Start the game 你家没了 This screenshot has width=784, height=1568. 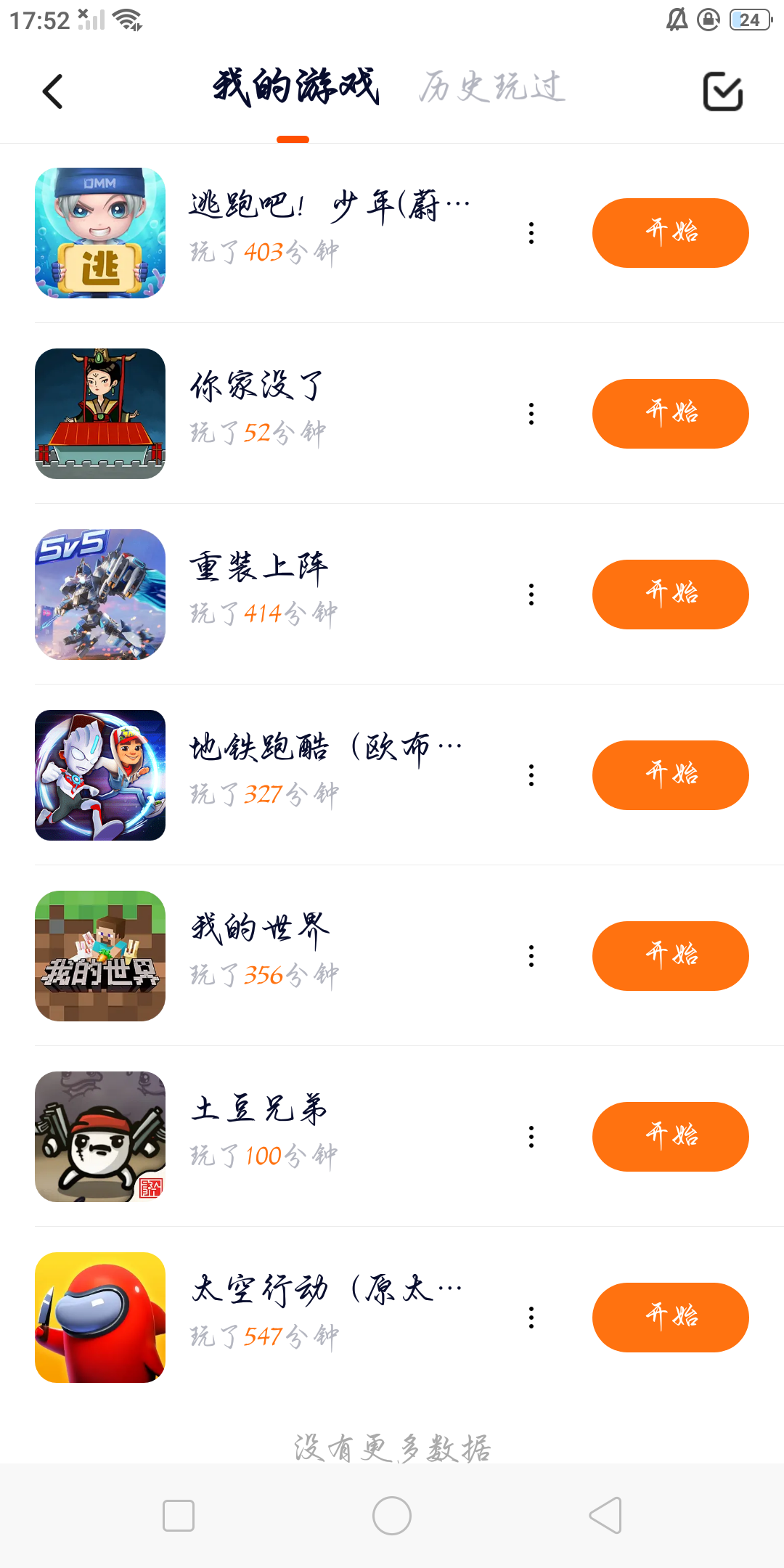pos(670,414)
